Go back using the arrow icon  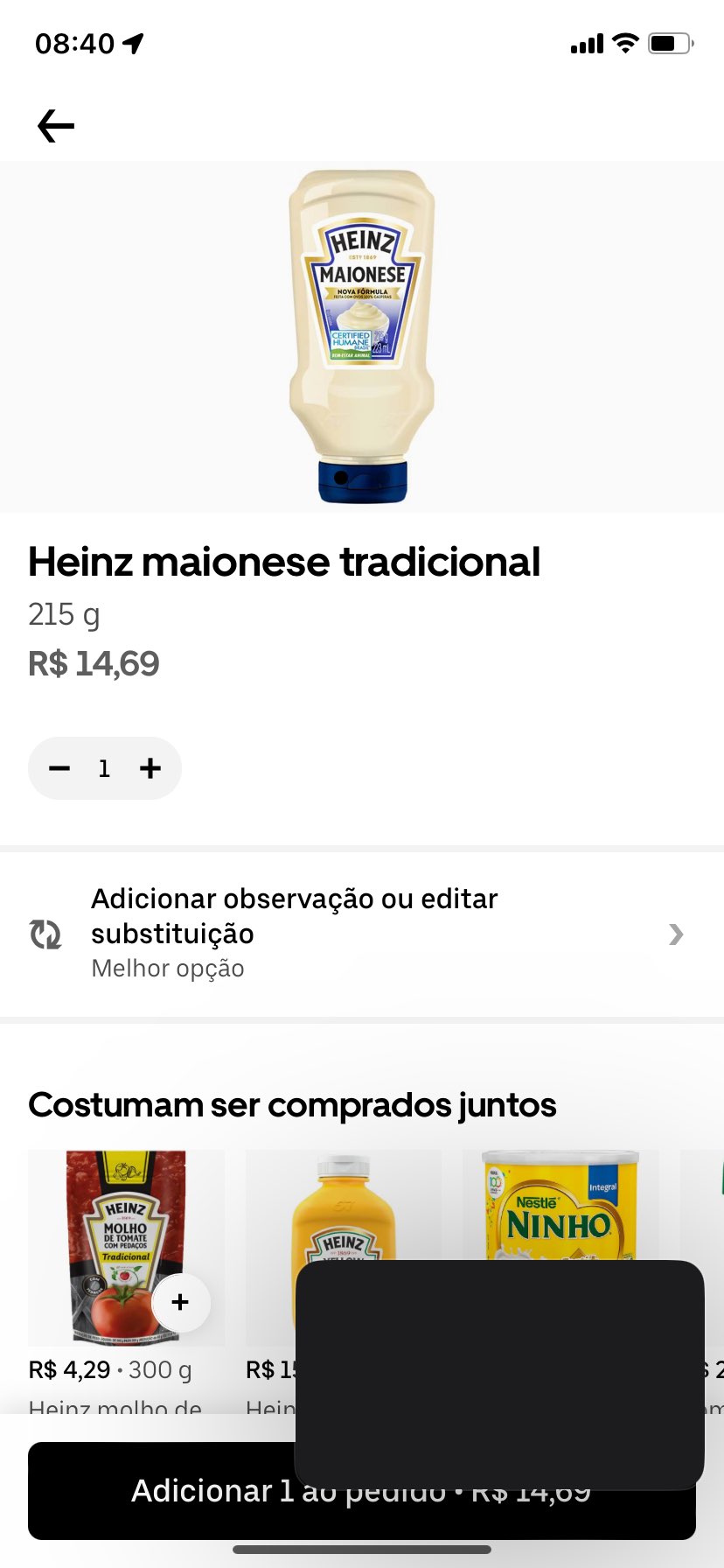pos(56,126)
